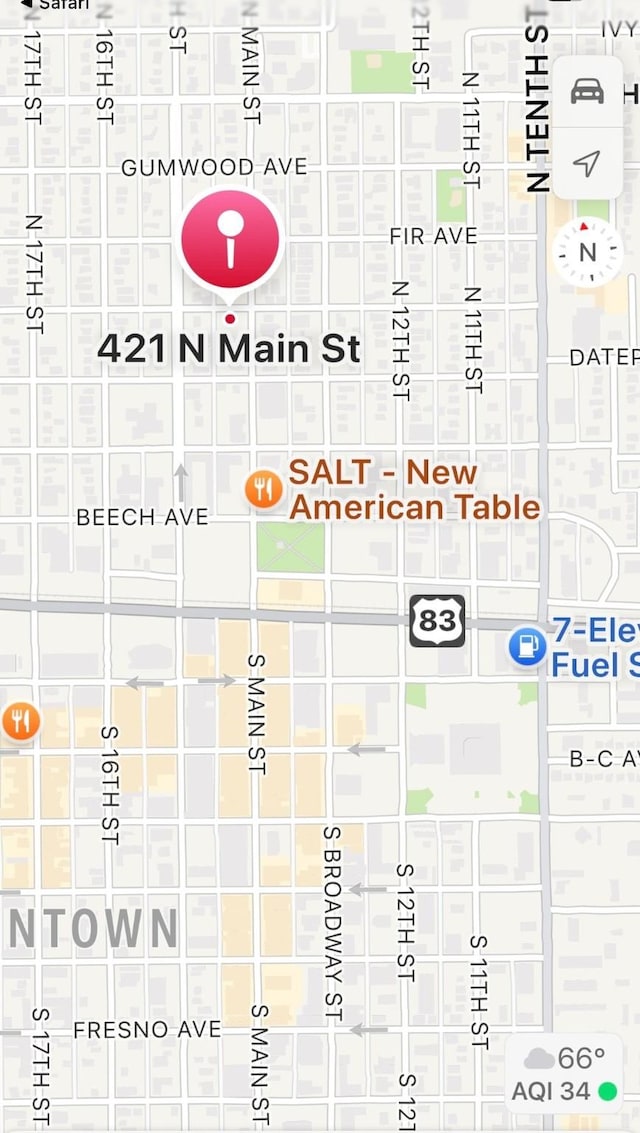Open the weather and AQI details
This screenshot has height=1133, width=640.
pyautogui.click(x=565, y=1074)
